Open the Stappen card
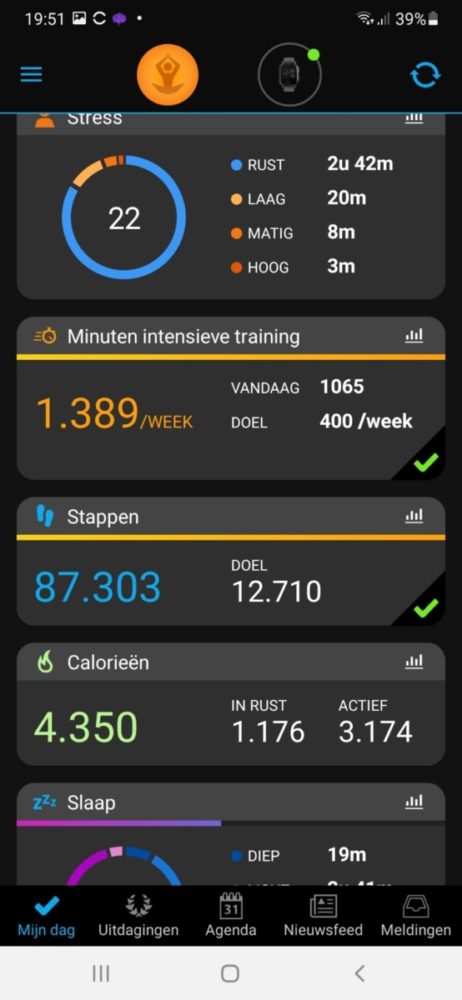This screenshot has height=1000, width=462. click(230, 562)
